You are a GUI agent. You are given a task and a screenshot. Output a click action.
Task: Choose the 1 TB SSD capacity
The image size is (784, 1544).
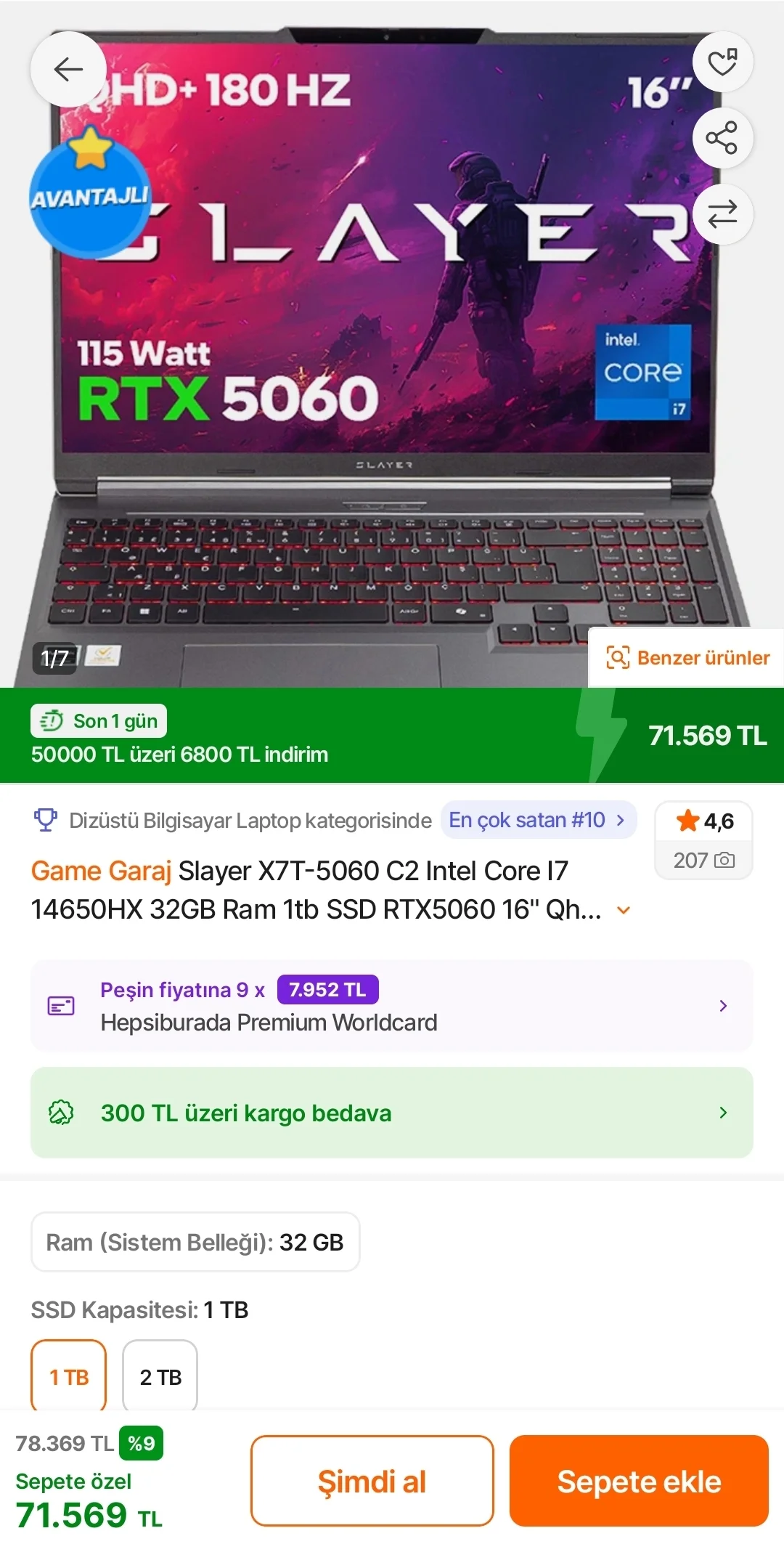click(x=69, y=1376)
